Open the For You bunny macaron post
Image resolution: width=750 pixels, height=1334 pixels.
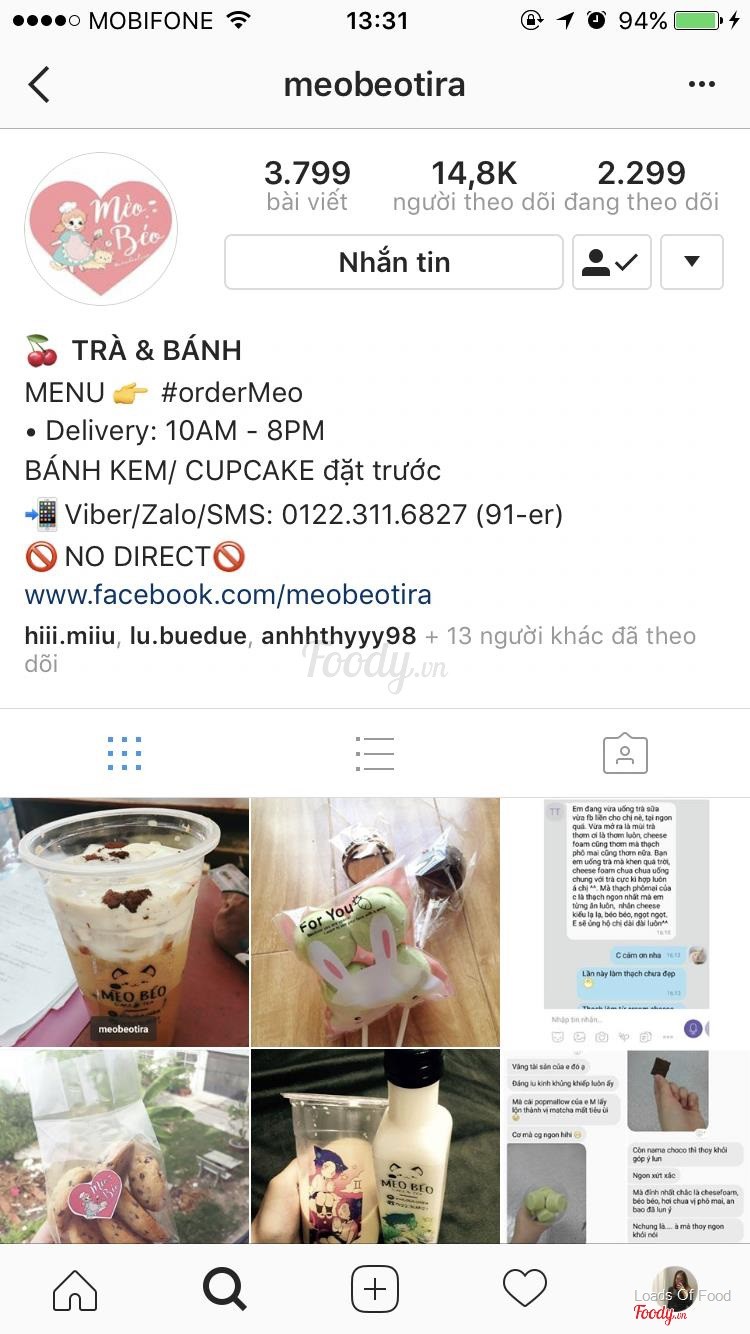375,922
